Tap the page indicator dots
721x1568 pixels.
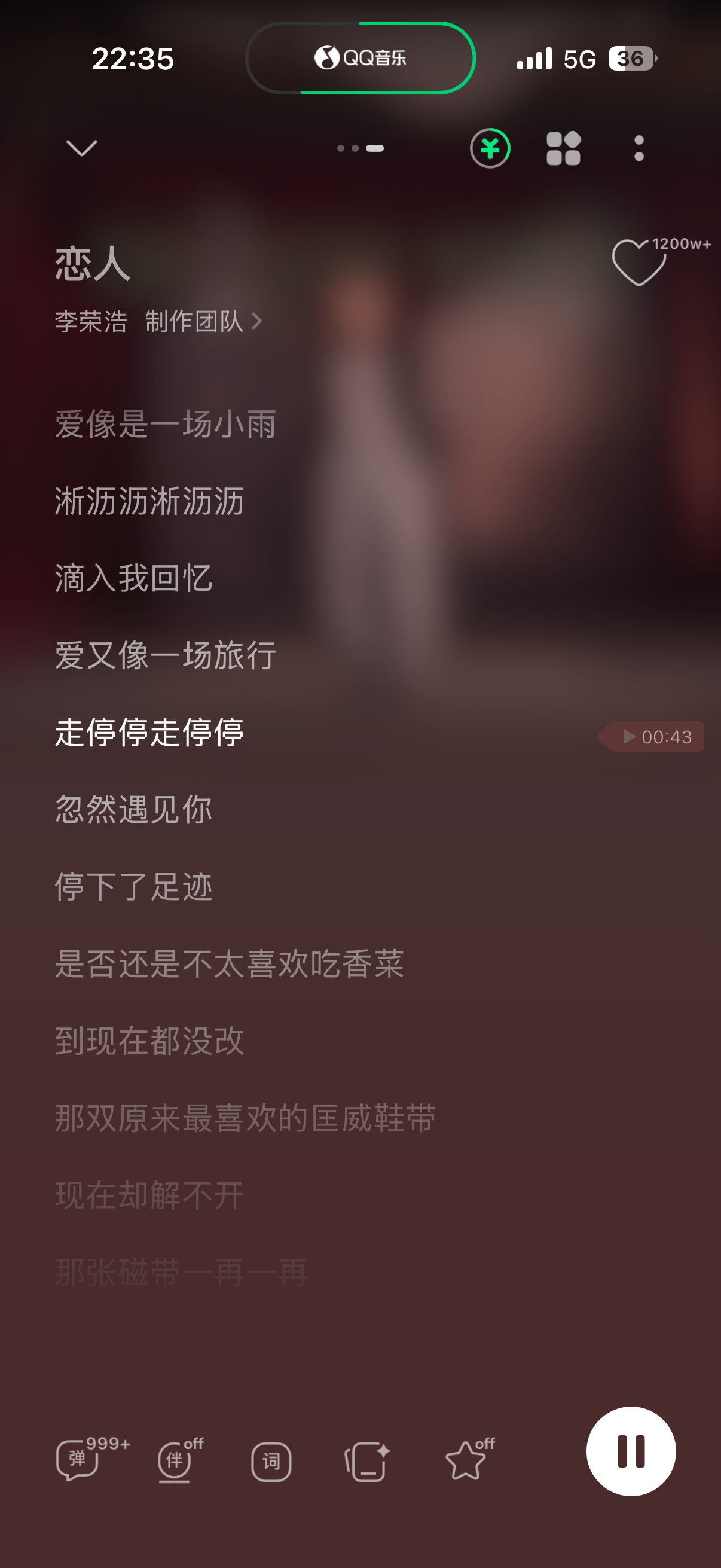(x=360, y=148)
